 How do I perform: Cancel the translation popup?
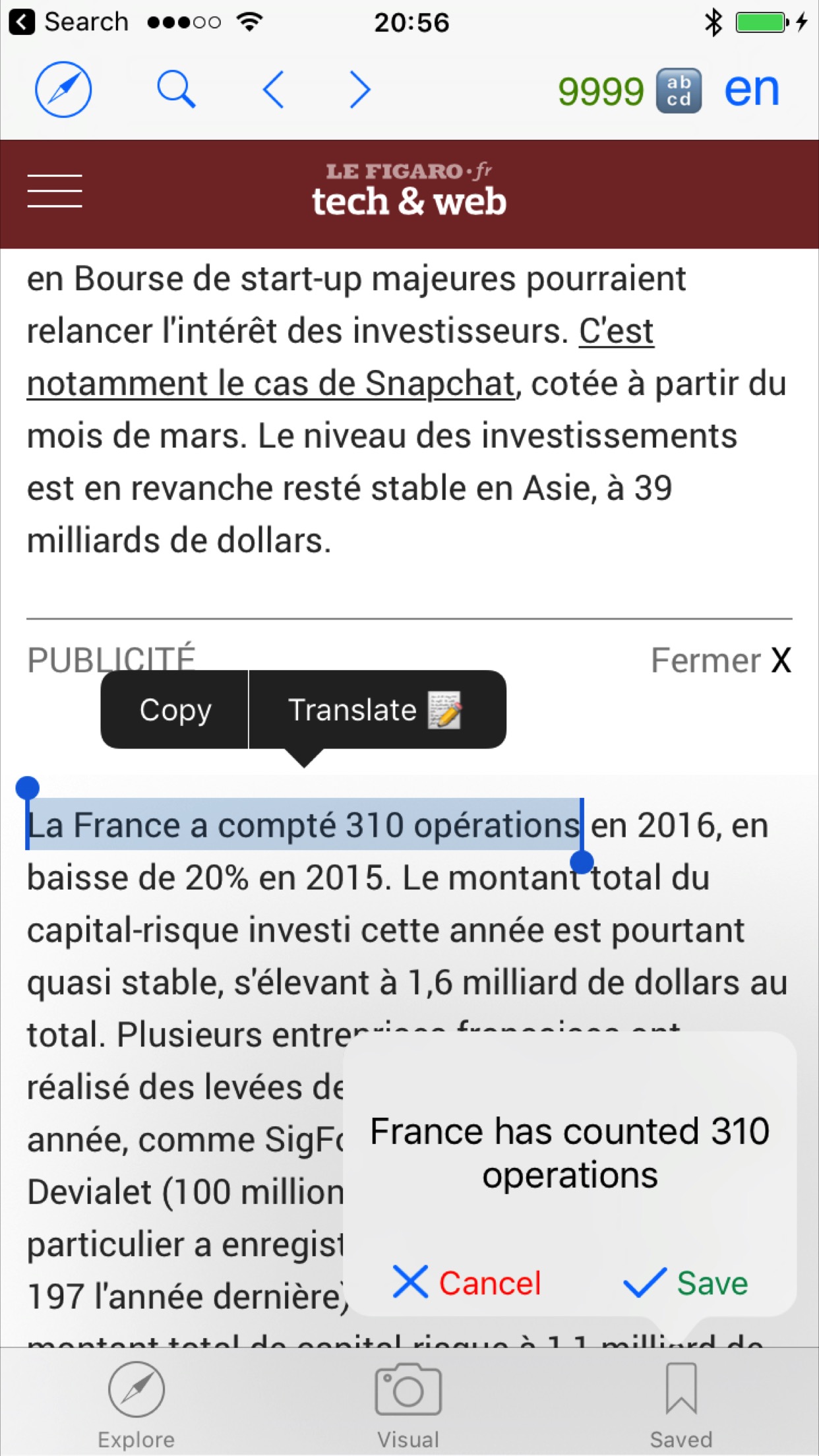pyautogui.click(x=467, y=1283)
